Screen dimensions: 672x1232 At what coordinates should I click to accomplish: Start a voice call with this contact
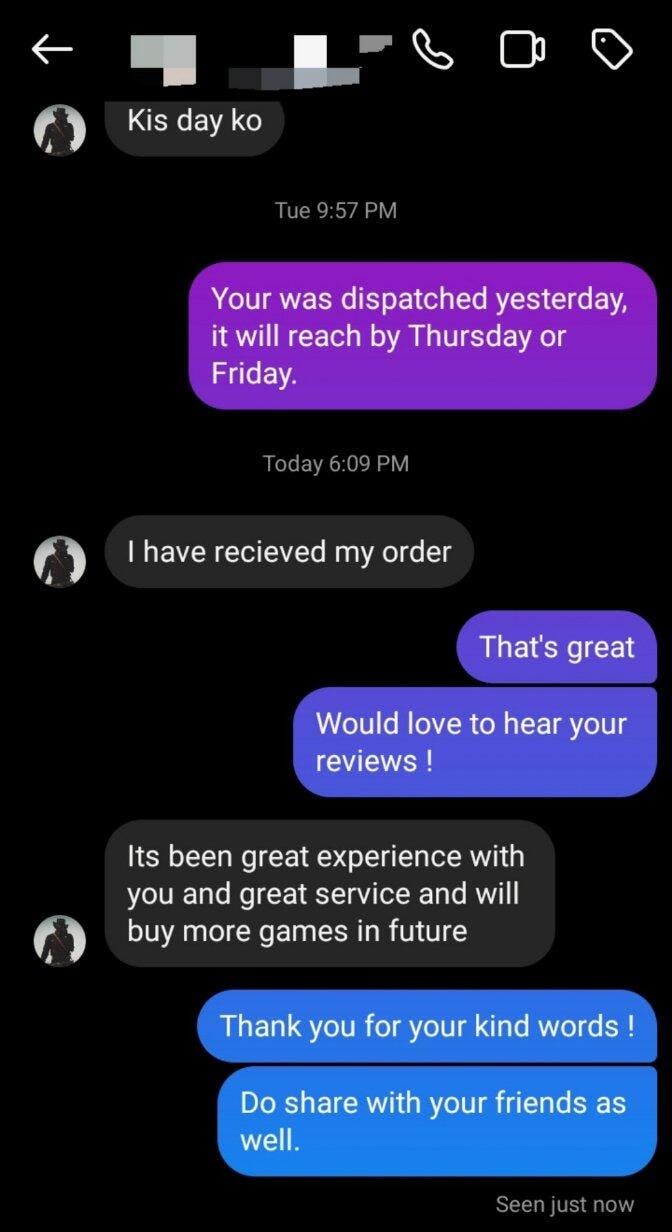(432, 49)
